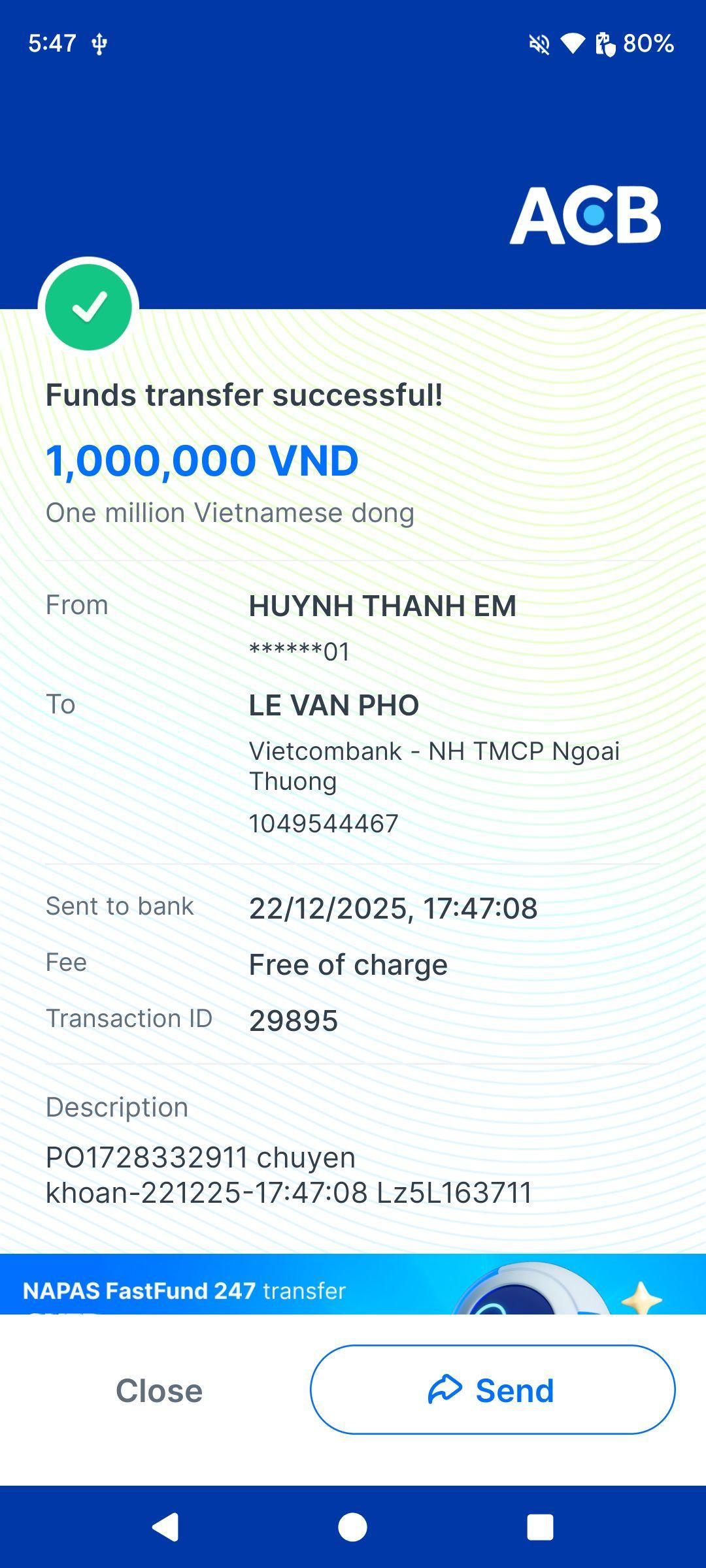This screenshot has width=706, height=1568.
Task: Go back using the system back button
Action: (x=165, y=1527)
